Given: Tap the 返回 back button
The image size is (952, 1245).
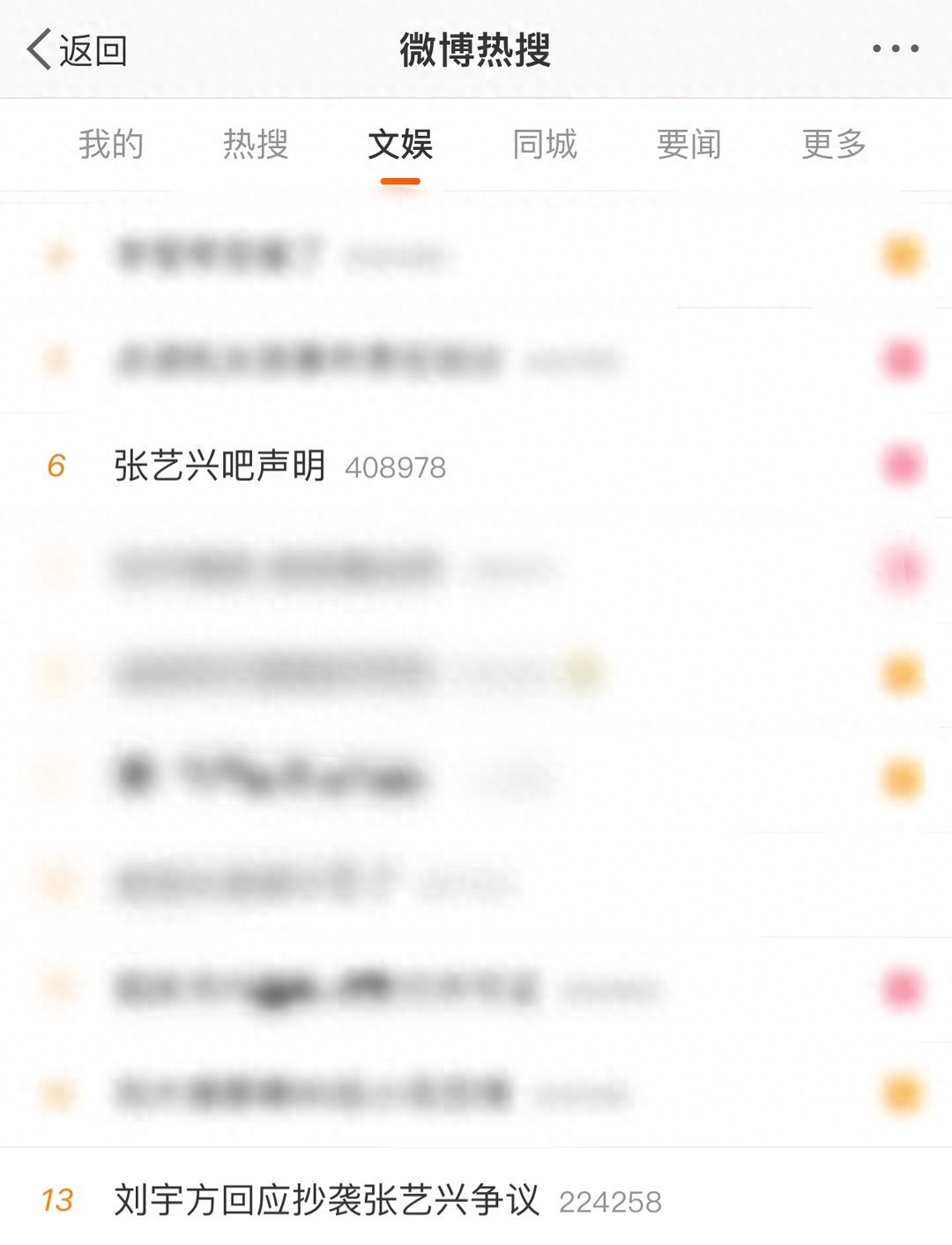Looking at the screenshot, I should click(x=78, y=49).
